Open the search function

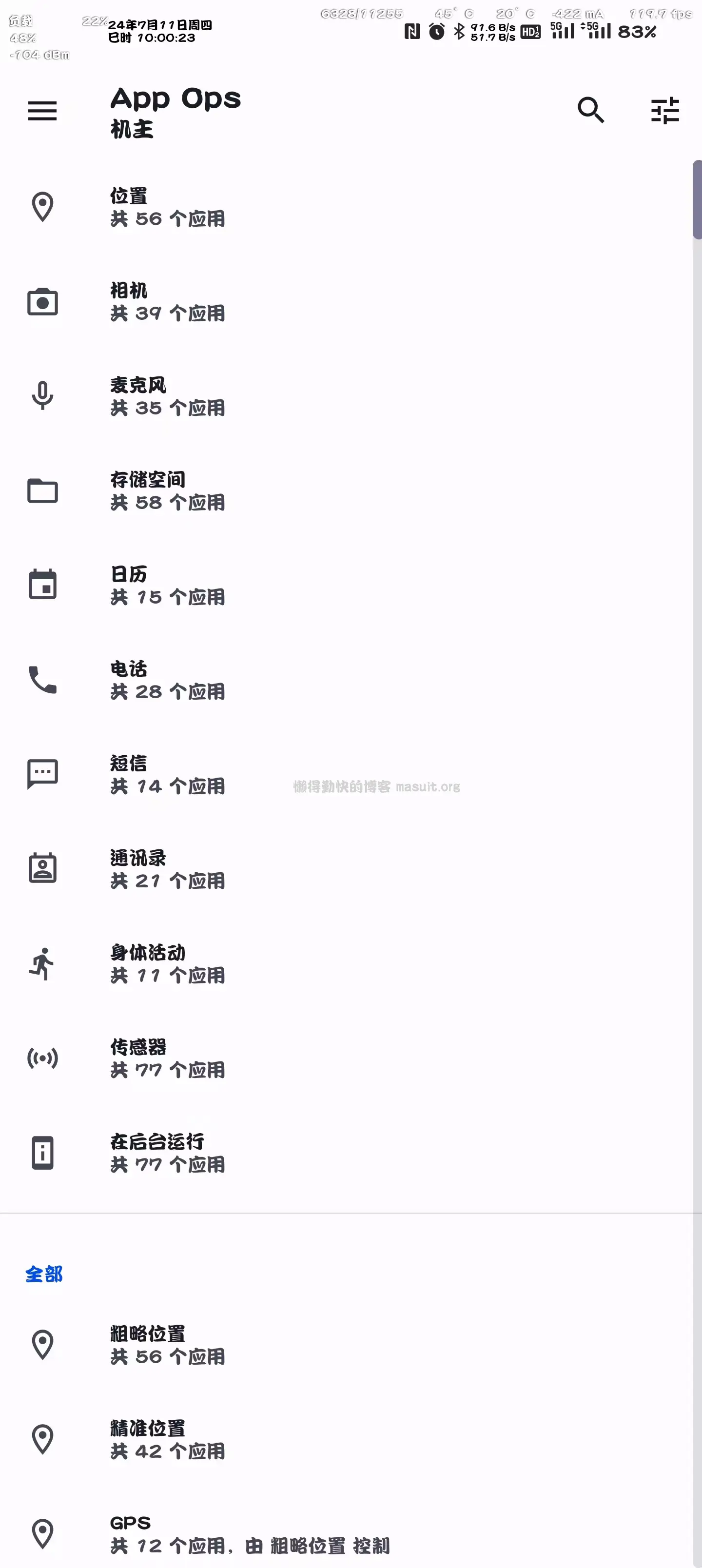point(590,111)
